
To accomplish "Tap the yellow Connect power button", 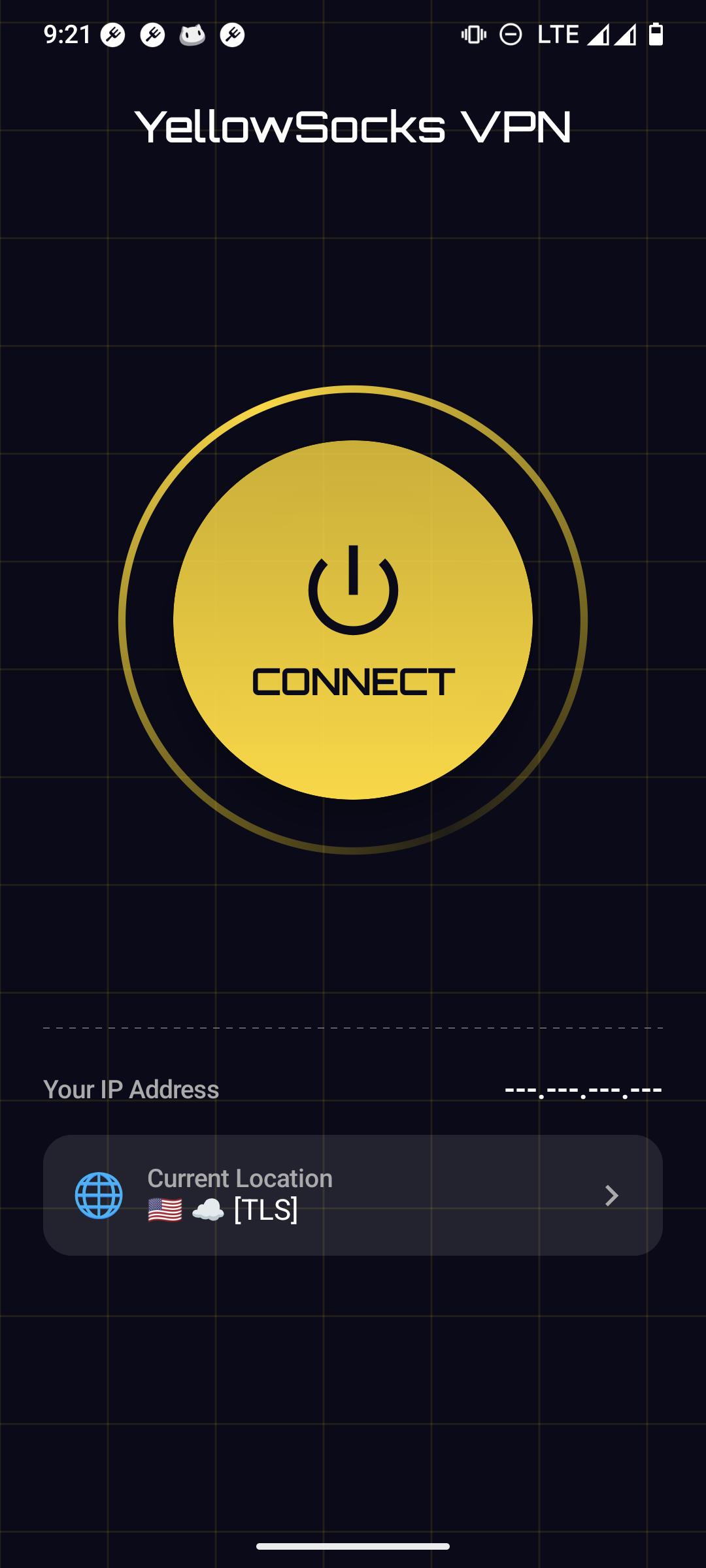I will tap(353, 619).
